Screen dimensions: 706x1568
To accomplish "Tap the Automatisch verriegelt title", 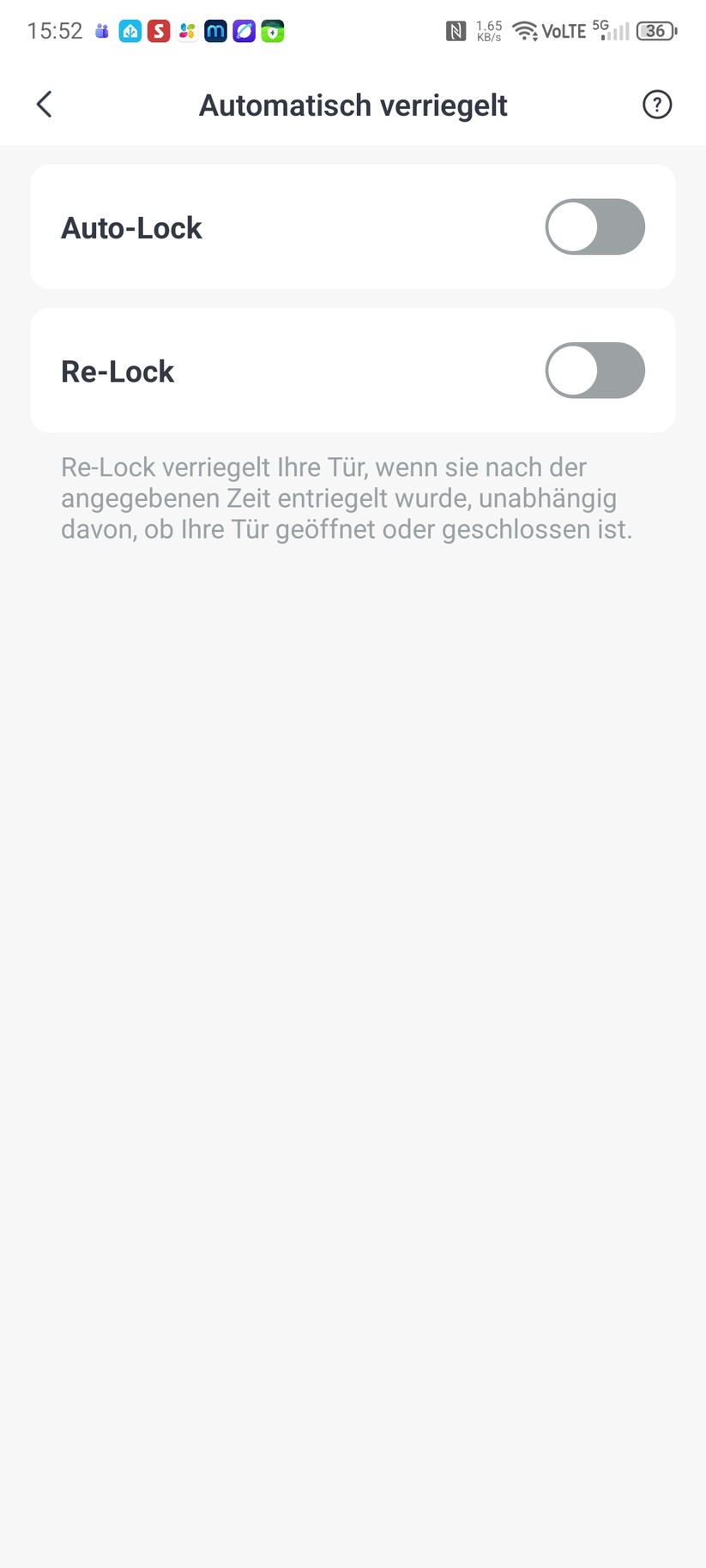I will pyautogui.click(x=353, y=104).
